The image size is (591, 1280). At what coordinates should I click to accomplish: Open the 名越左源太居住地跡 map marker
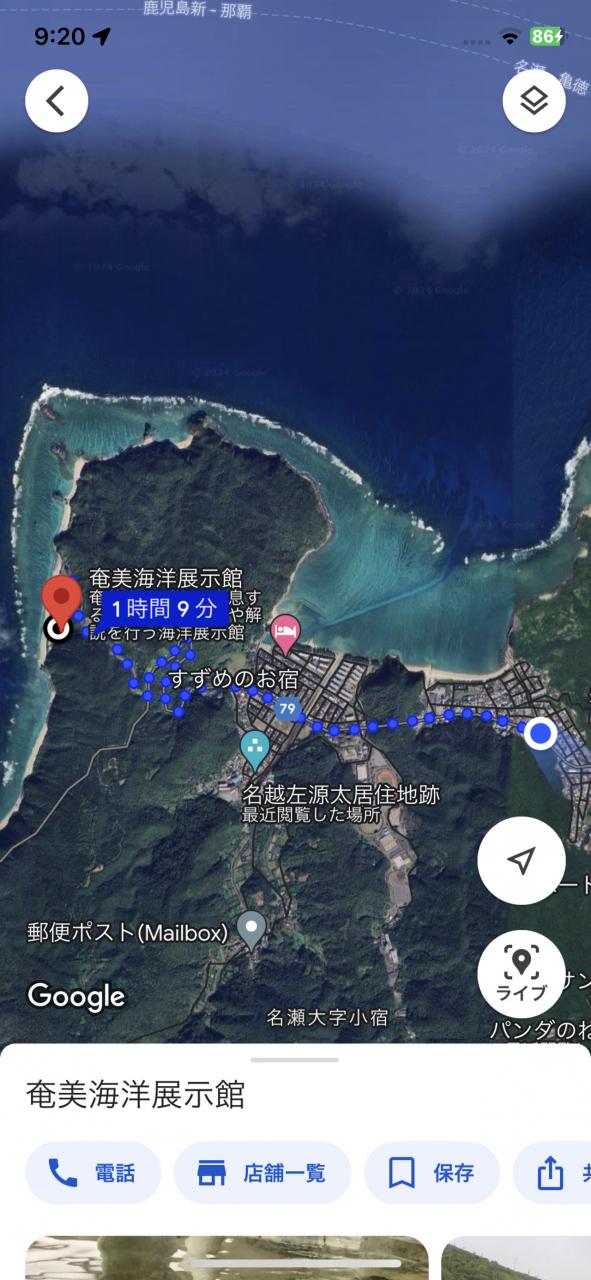point(255,750)
